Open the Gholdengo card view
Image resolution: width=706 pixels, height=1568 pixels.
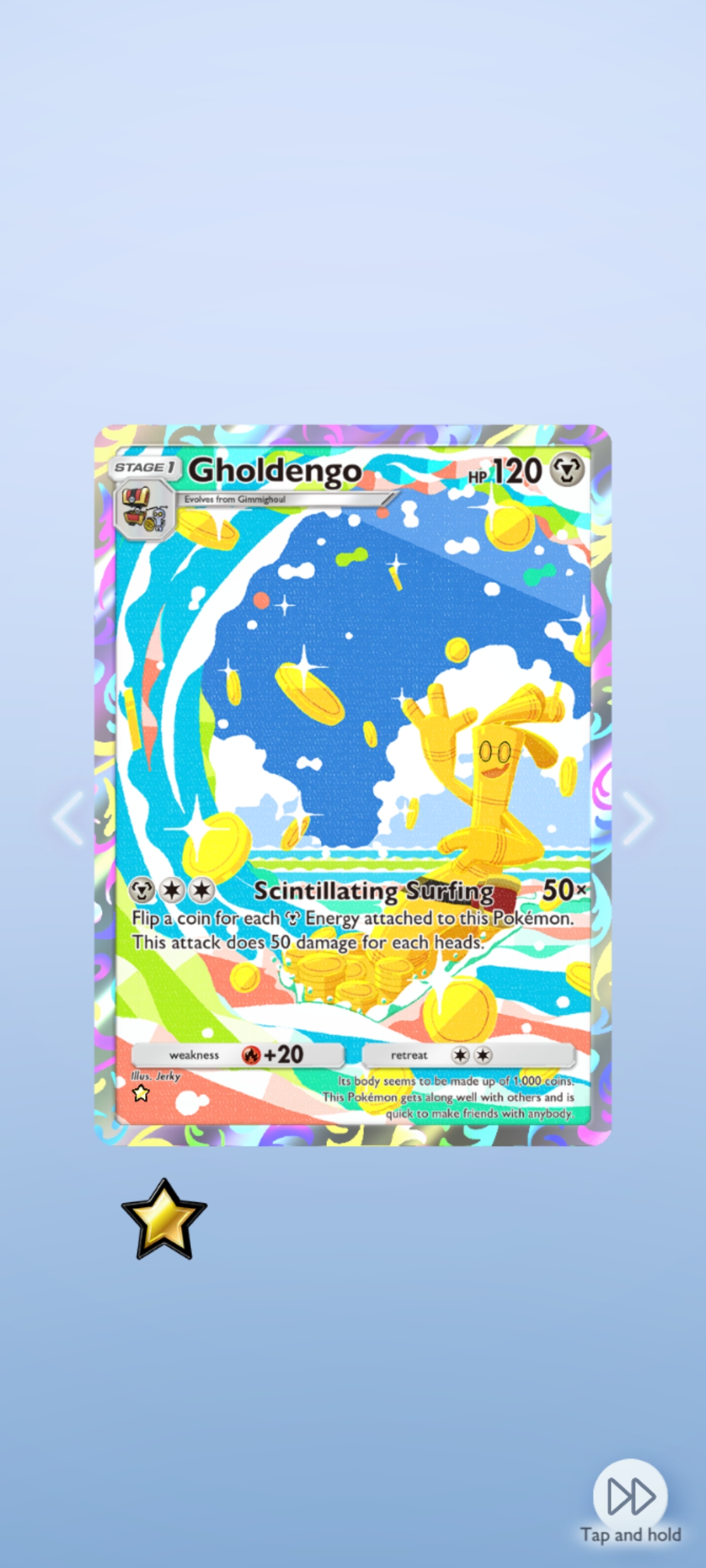353,784
